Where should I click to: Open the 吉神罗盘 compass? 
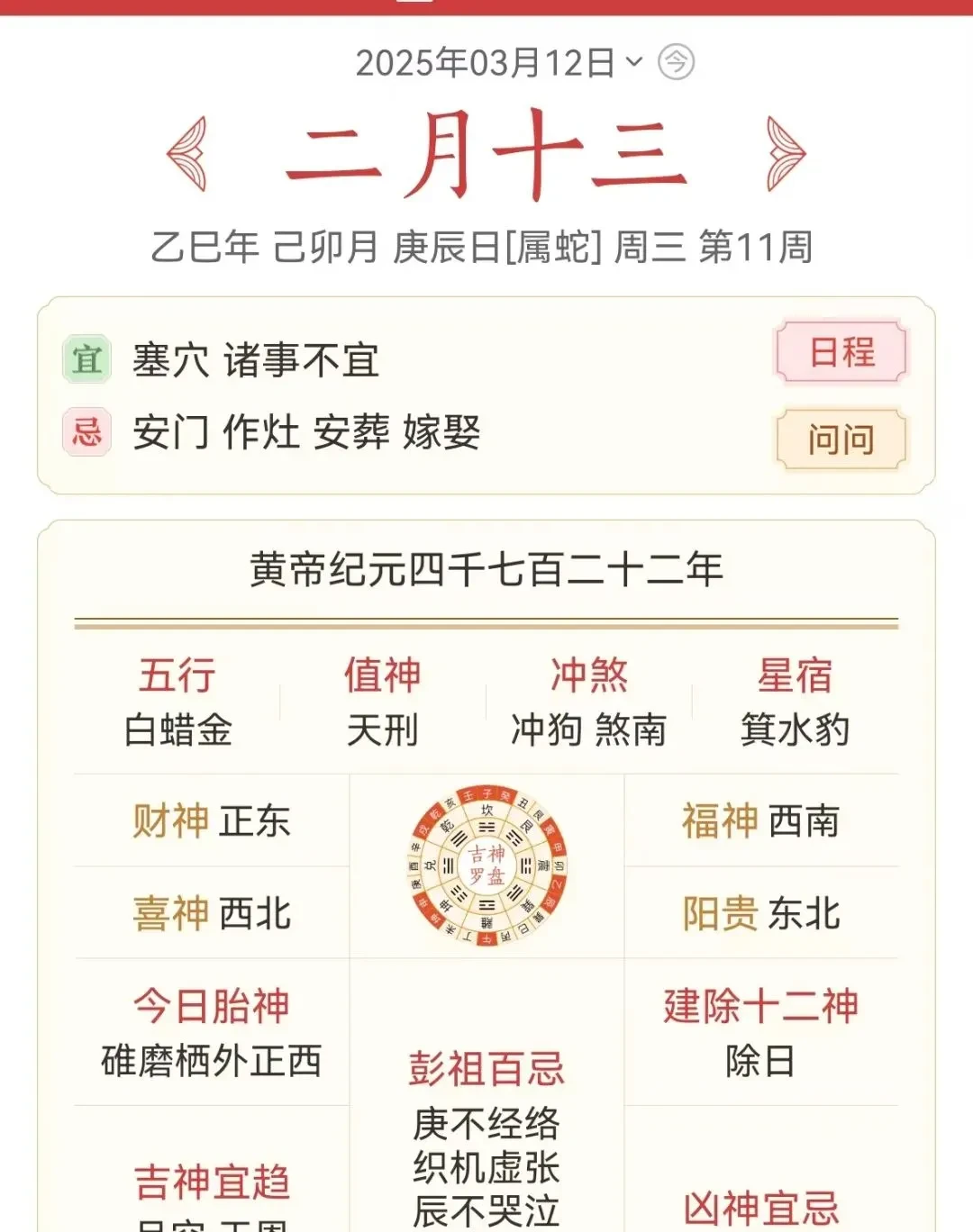486,865
